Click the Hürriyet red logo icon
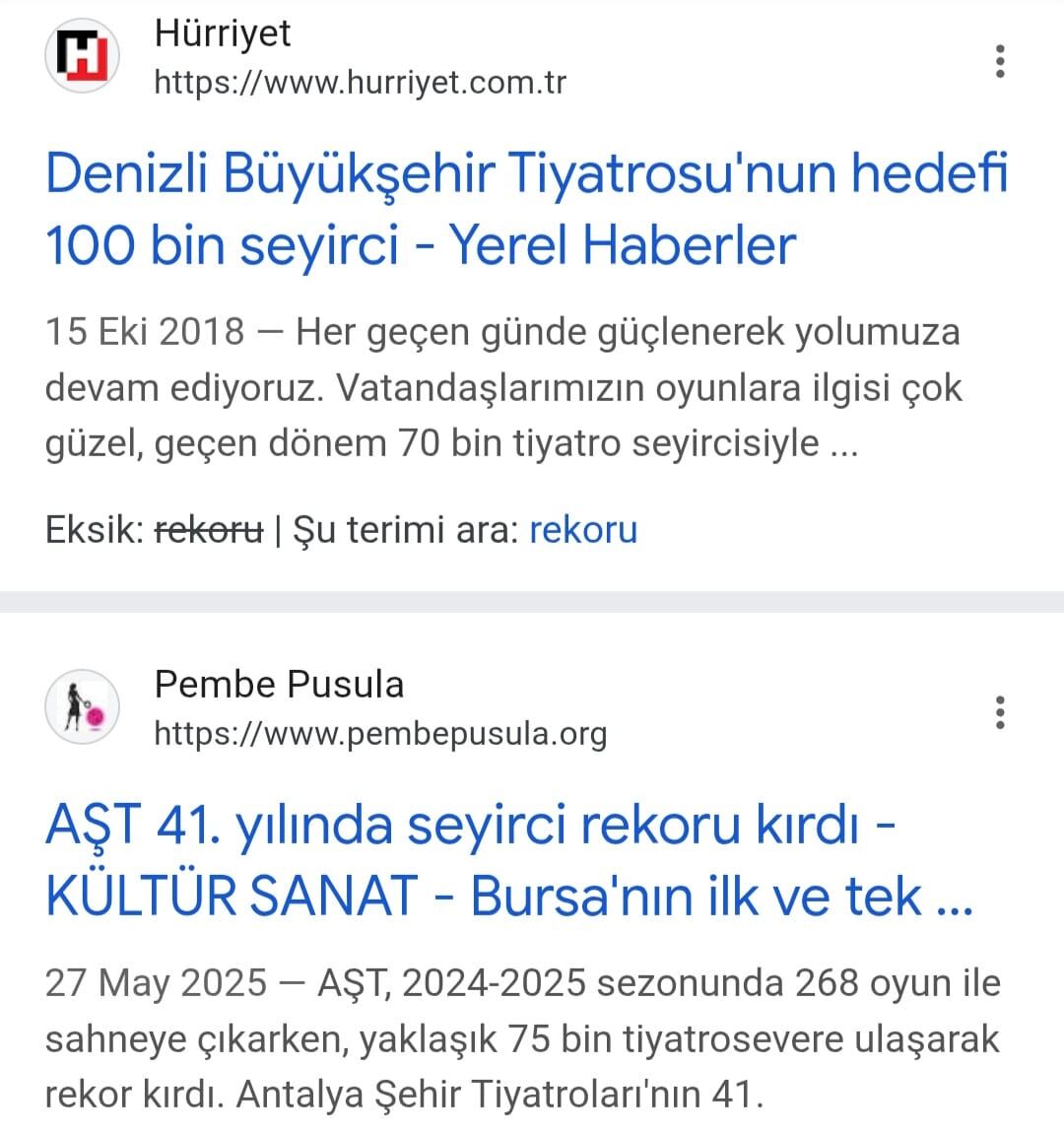 pyautogui.click(x=83, y=56)
